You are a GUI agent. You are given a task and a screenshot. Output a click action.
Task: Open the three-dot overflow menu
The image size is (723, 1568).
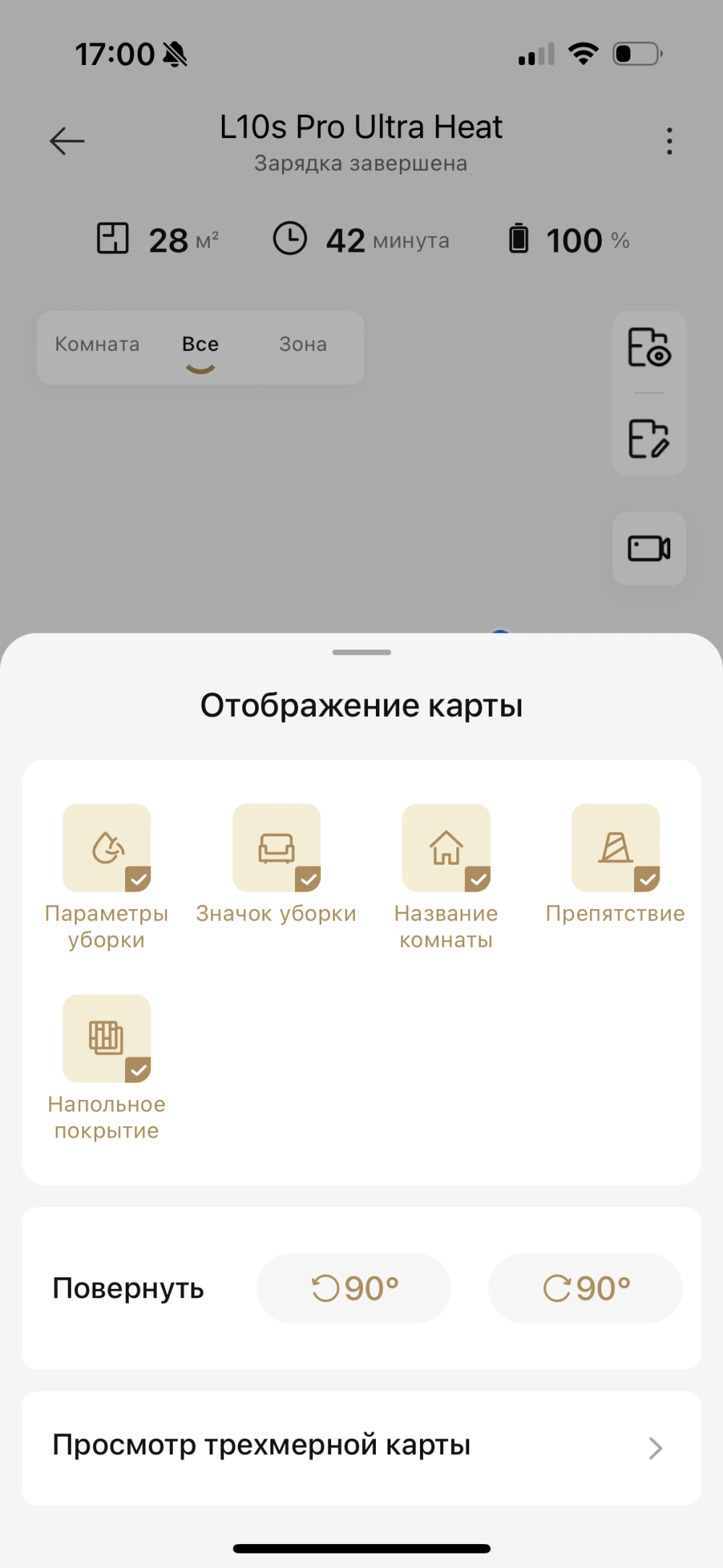coord(669,141)
